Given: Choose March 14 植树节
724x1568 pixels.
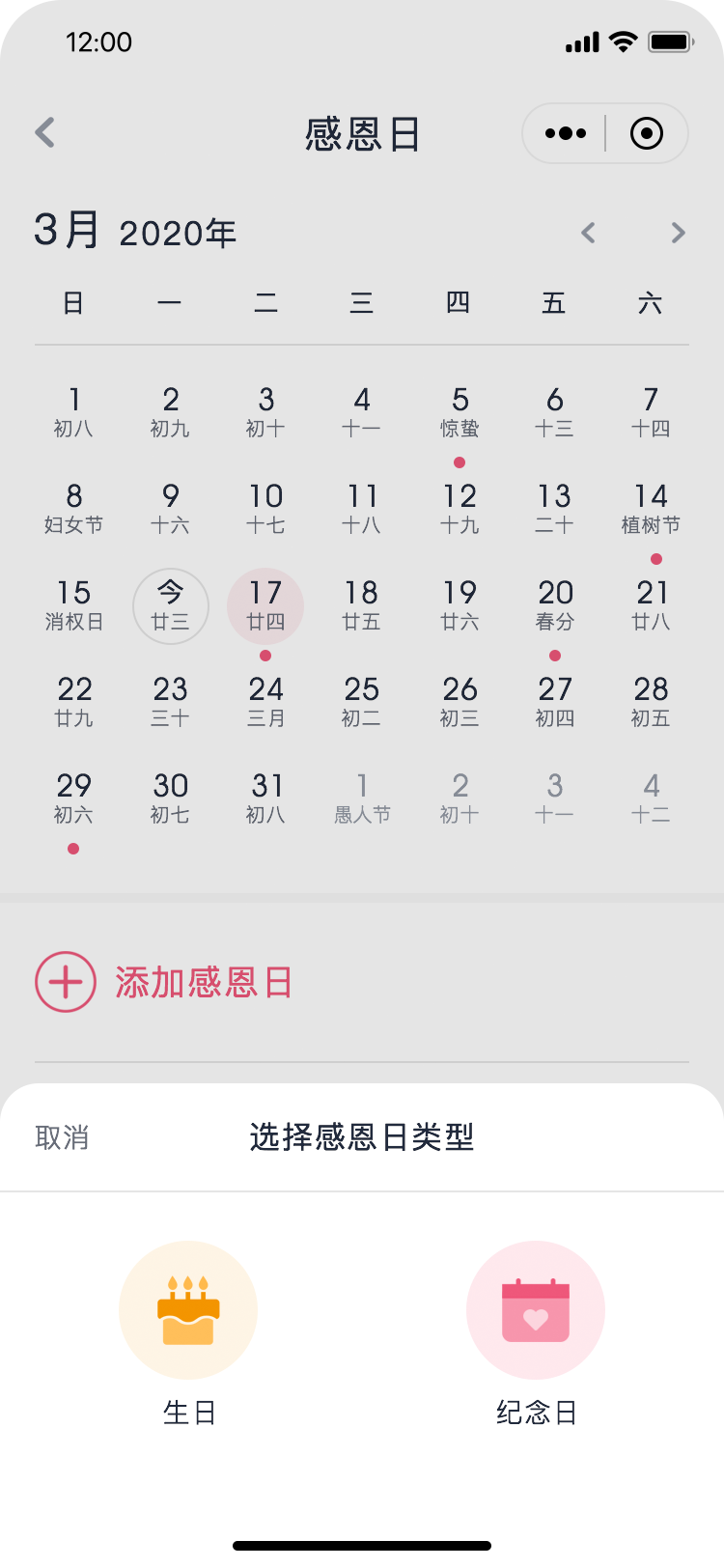Looking at the screenshot, I should [651, 509].
